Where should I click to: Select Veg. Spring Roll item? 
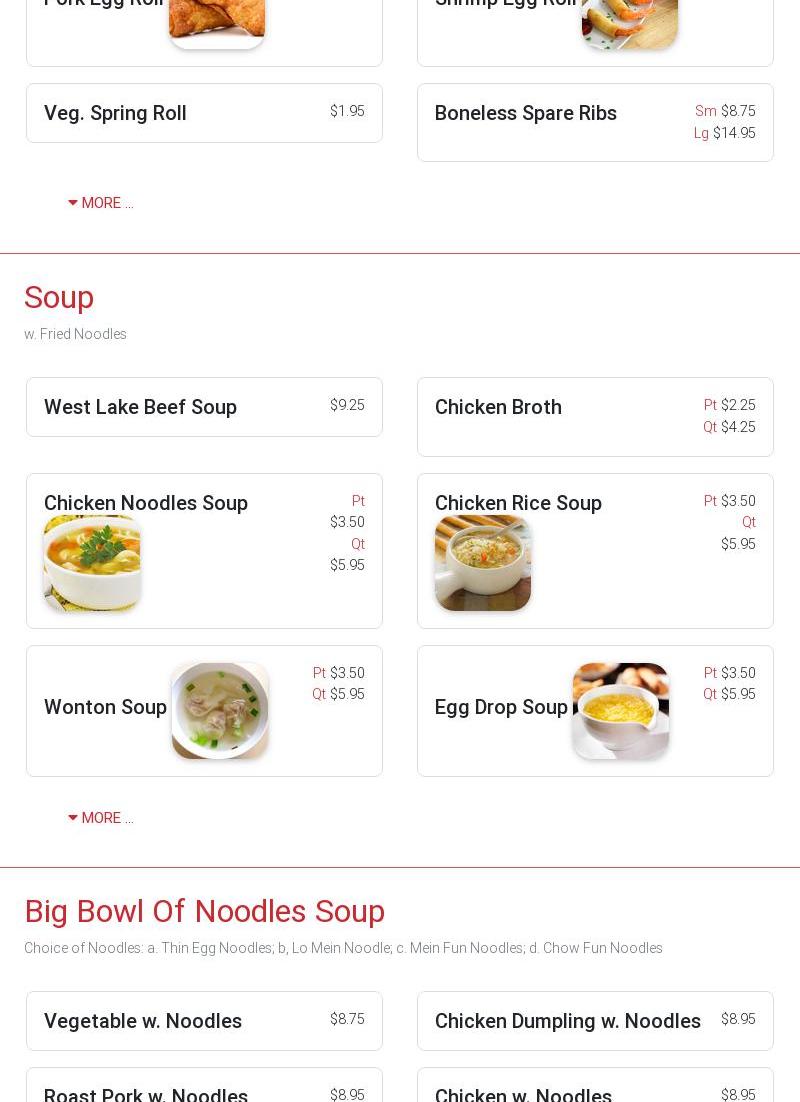(x=204, y=113)
